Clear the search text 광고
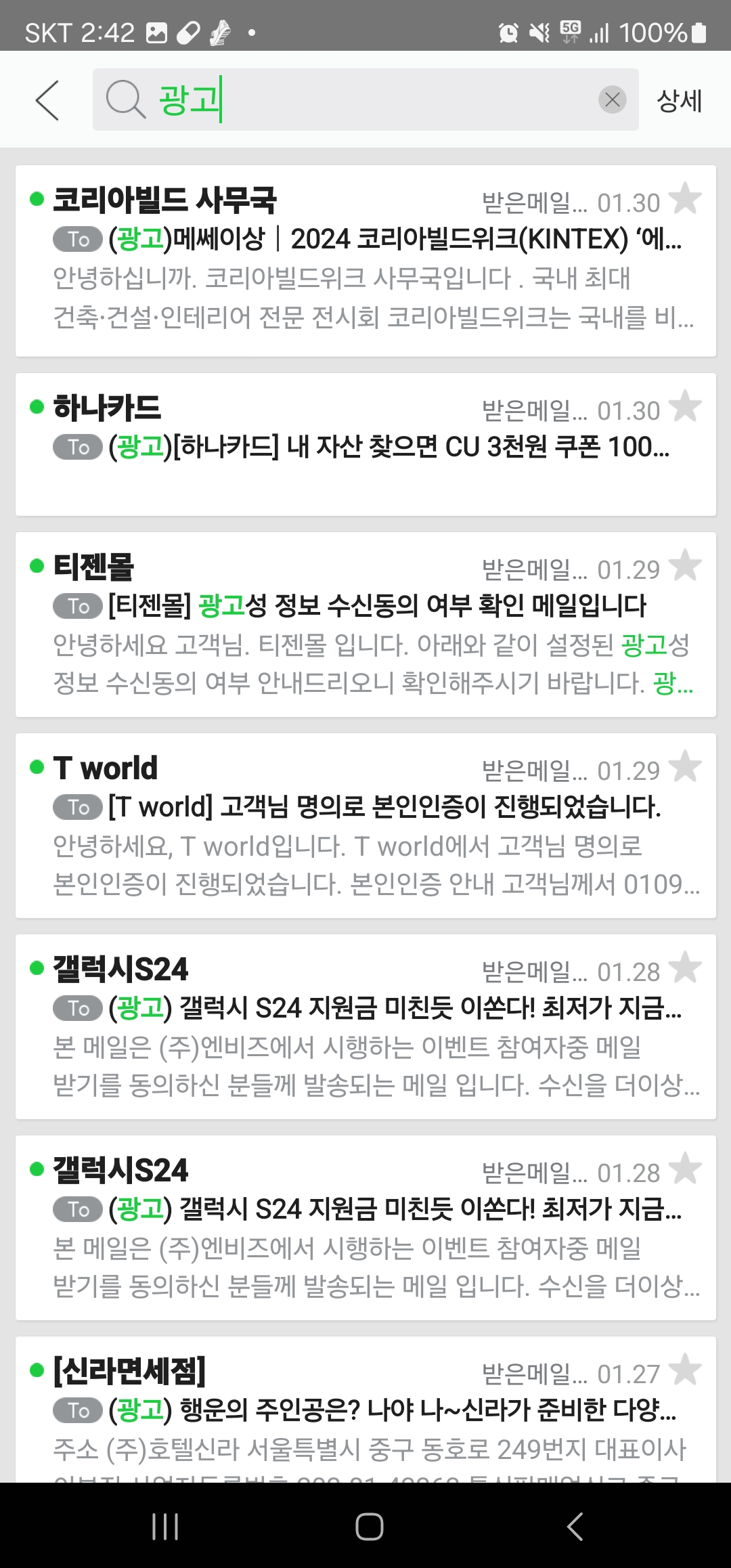Viewport: 731px width, 1568px height. 613,100
